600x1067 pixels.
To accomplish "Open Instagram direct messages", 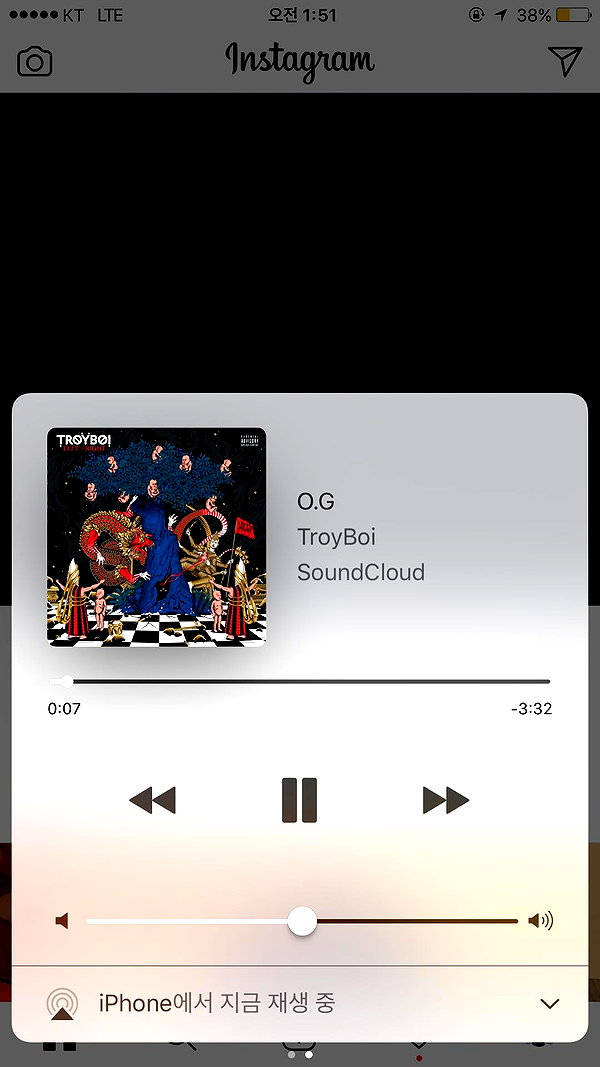I will pos(565,61).
